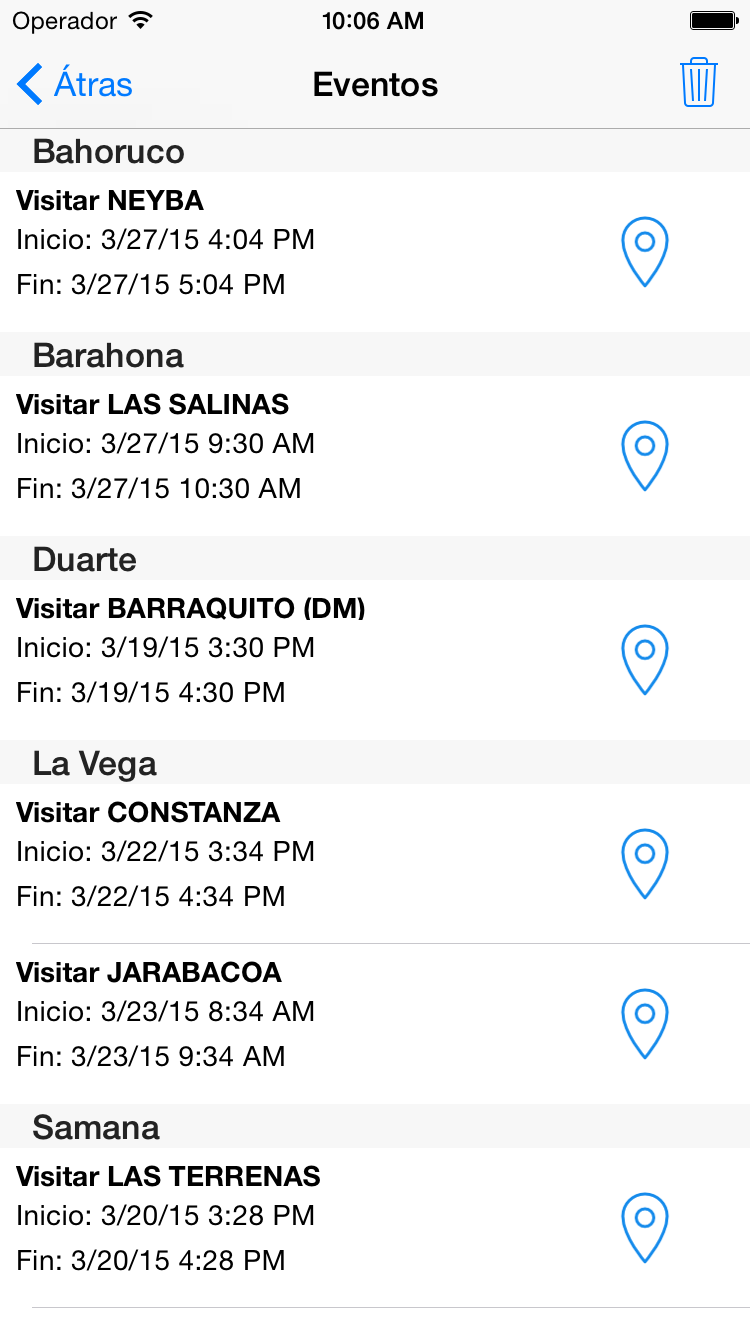Show map location for Visitar CONSTANZA

645,864
